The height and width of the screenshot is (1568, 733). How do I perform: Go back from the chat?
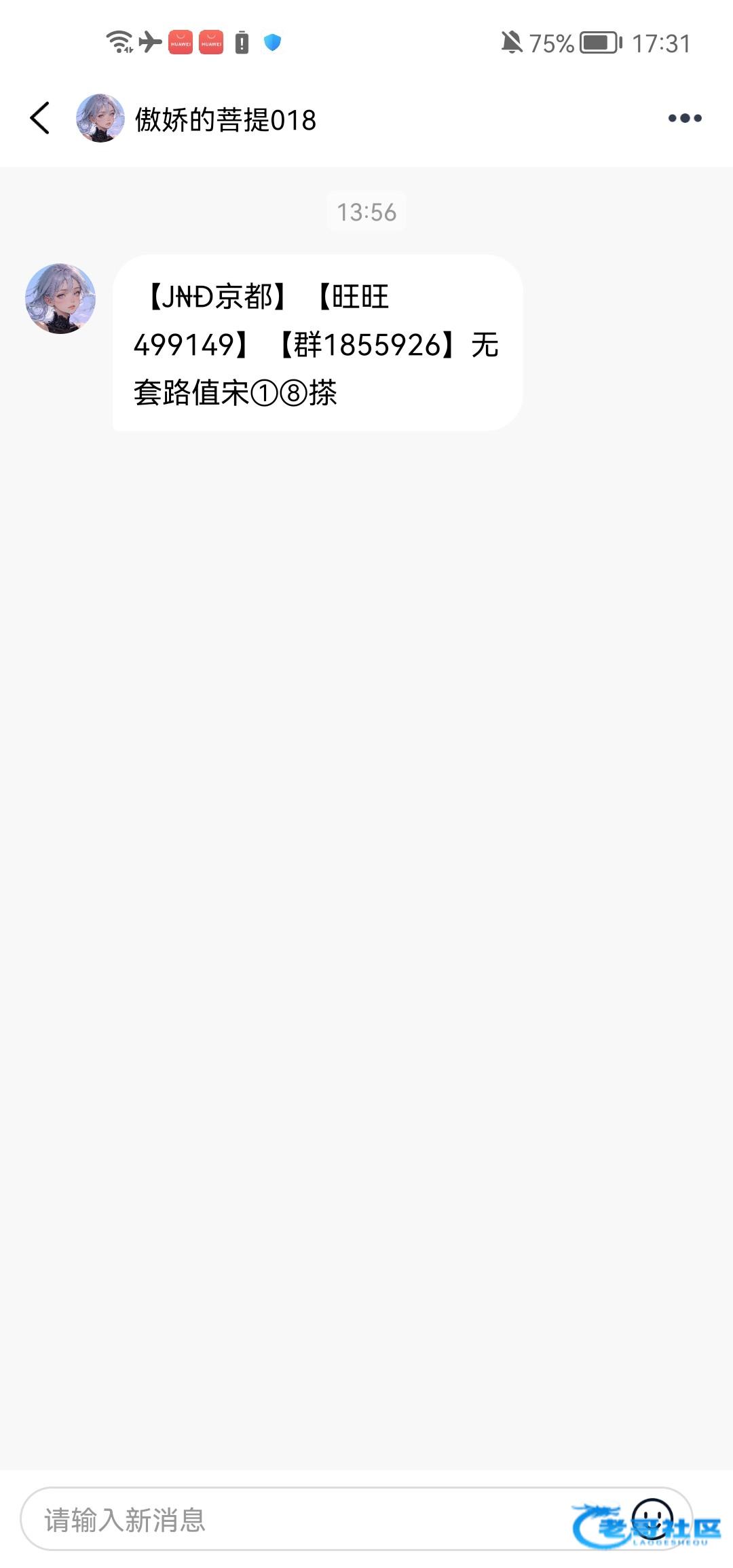(40, 118)
